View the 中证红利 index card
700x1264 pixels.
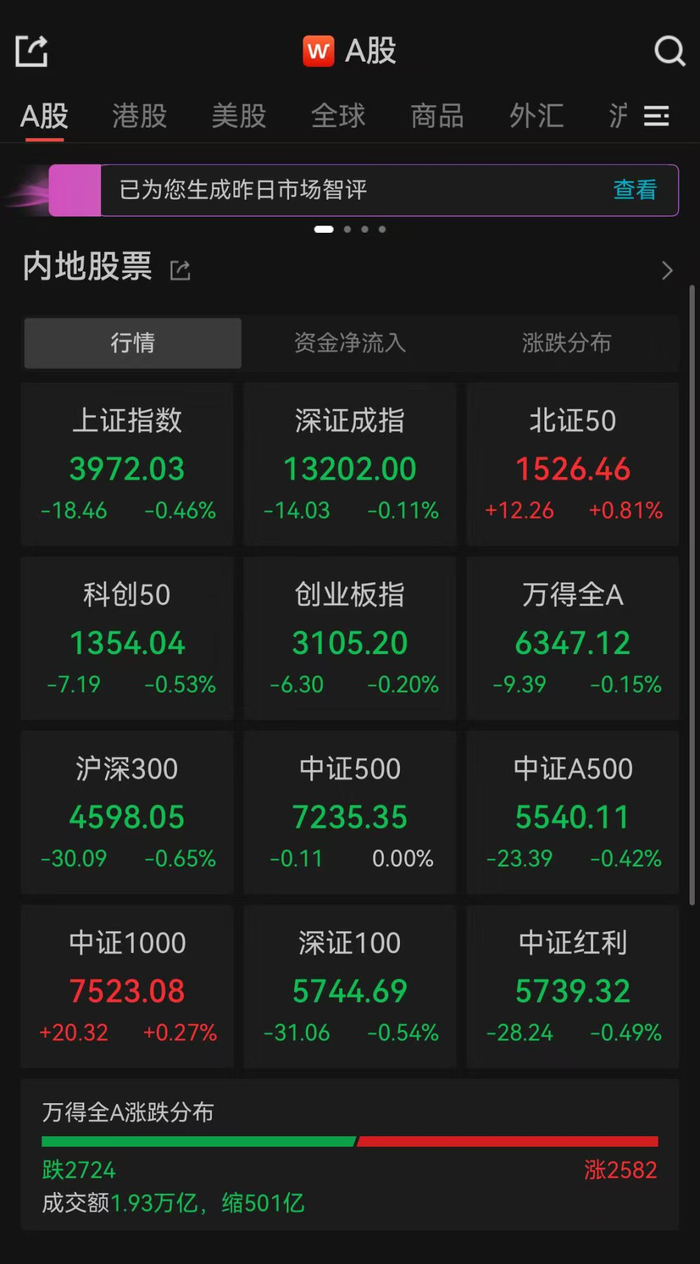(573, 987)
